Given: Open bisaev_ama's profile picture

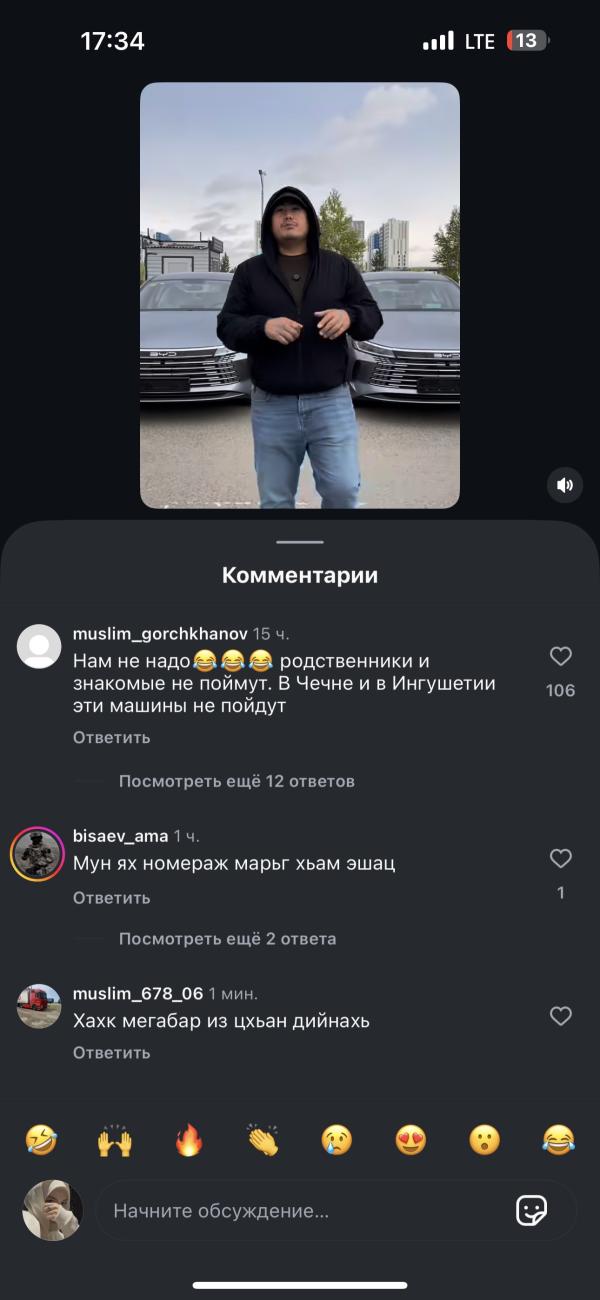Looking at the screenshot, I should 38,854.
